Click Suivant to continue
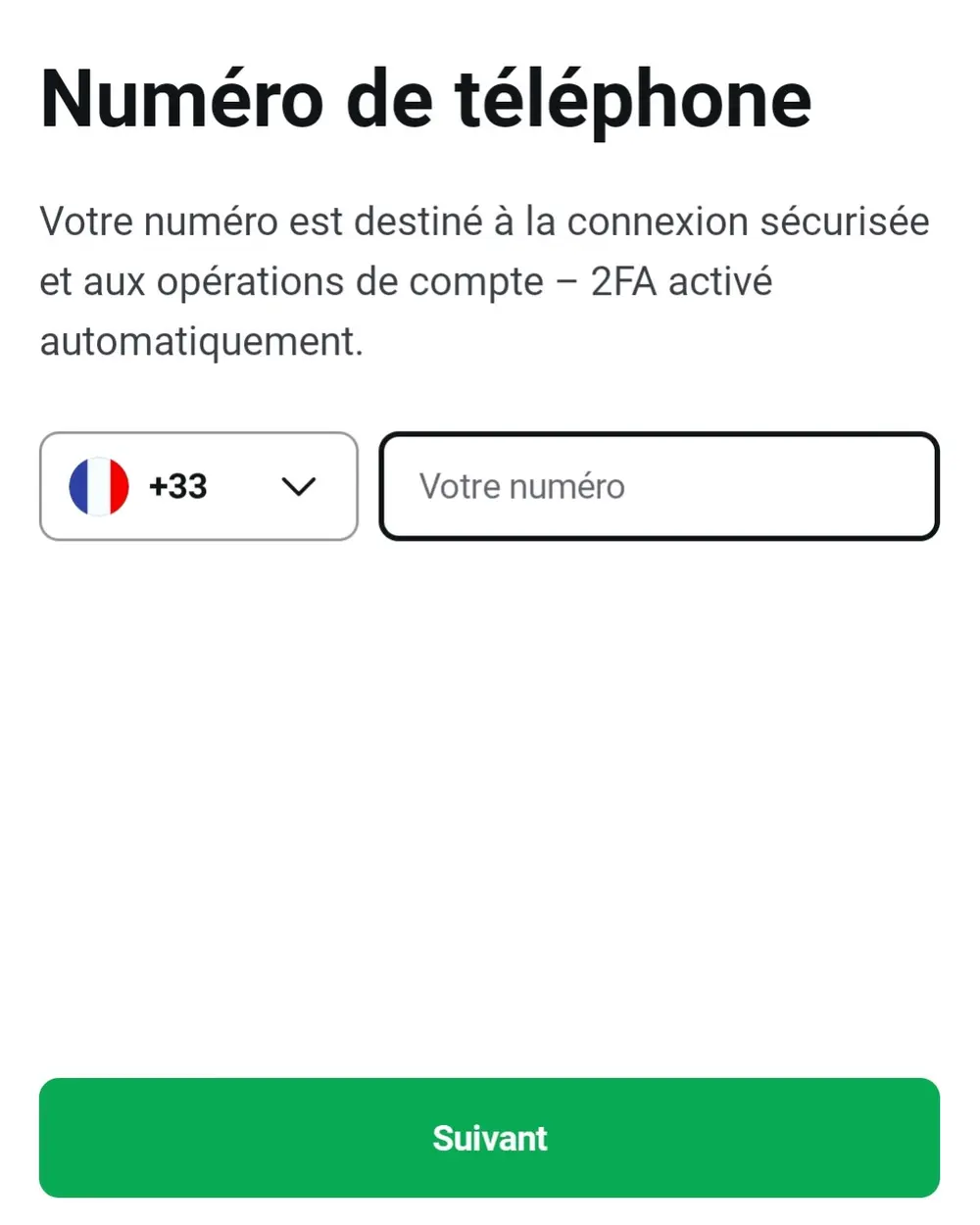 [x=489, y=1138]
